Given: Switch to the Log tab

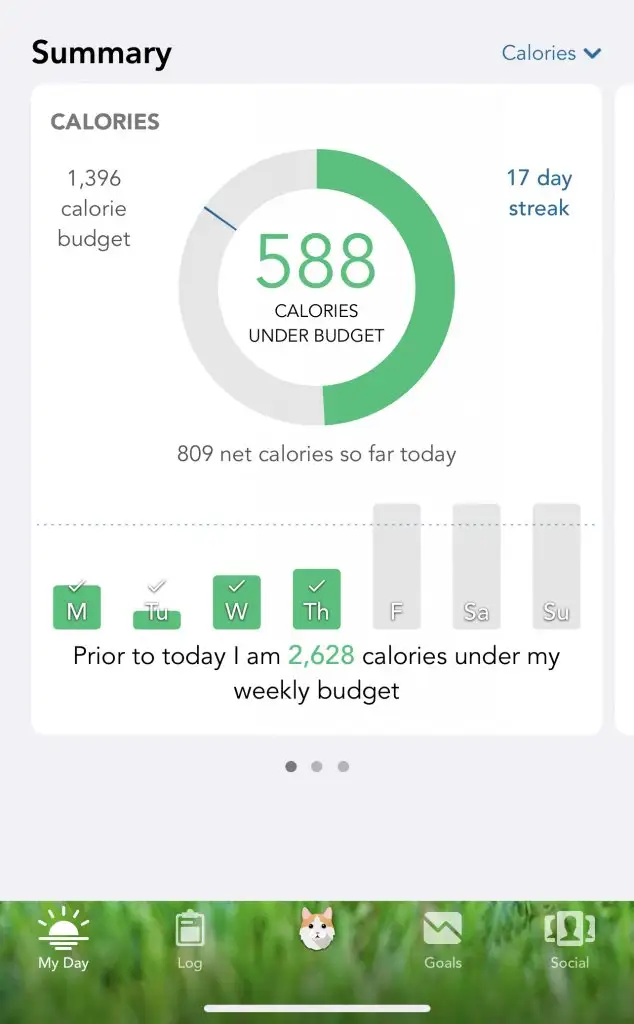Looking at the screenshot, I should coord(190,939).
